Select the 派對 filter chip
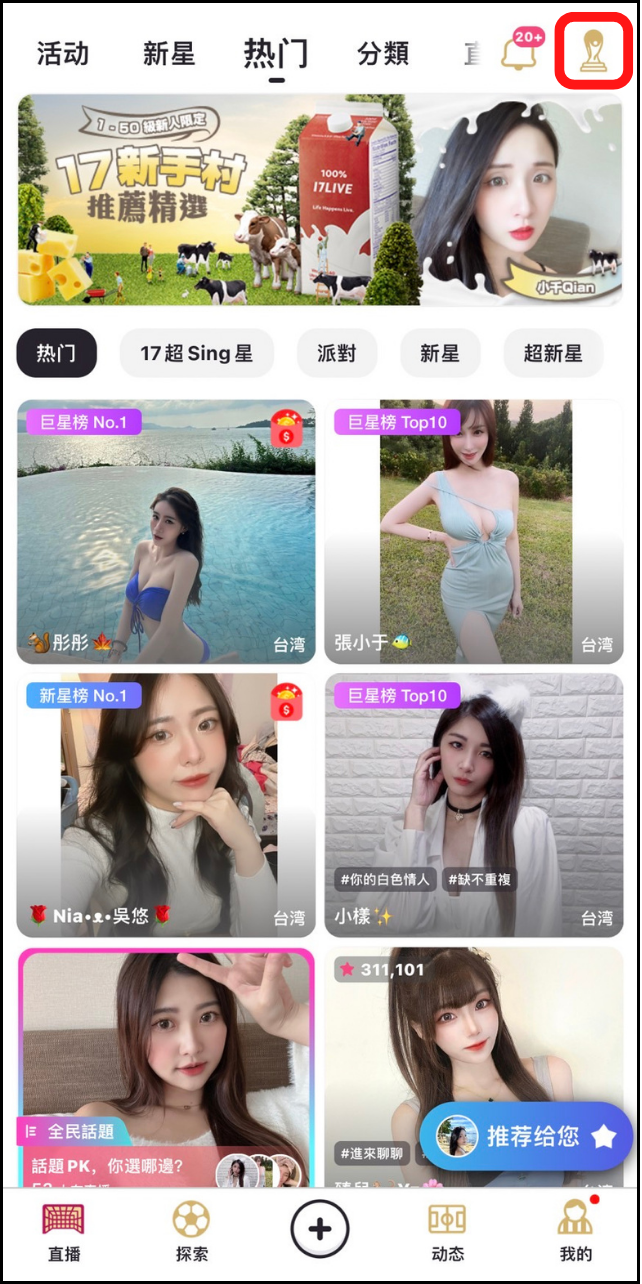 pos(336,353)
